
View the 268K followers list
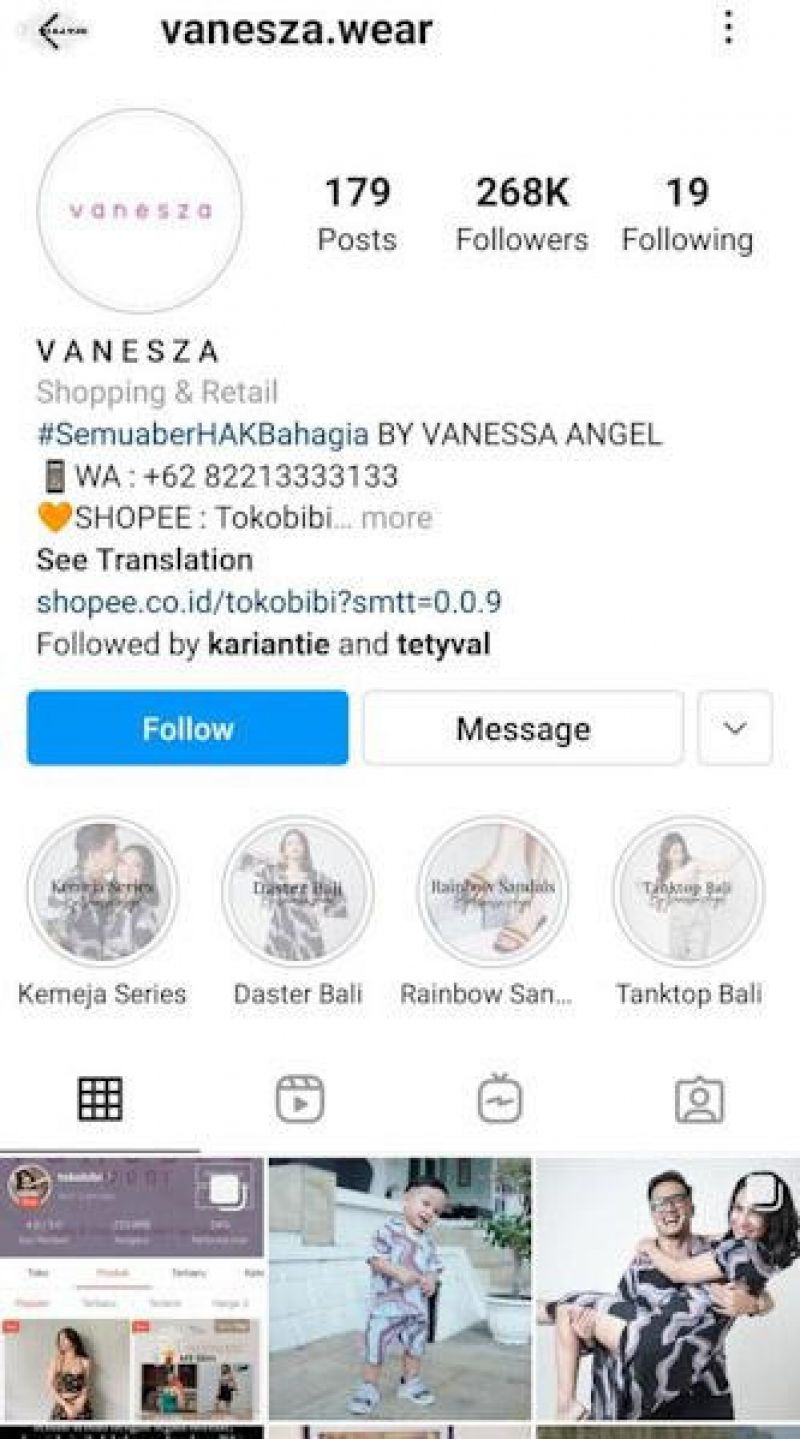click(x=522, y=213)
